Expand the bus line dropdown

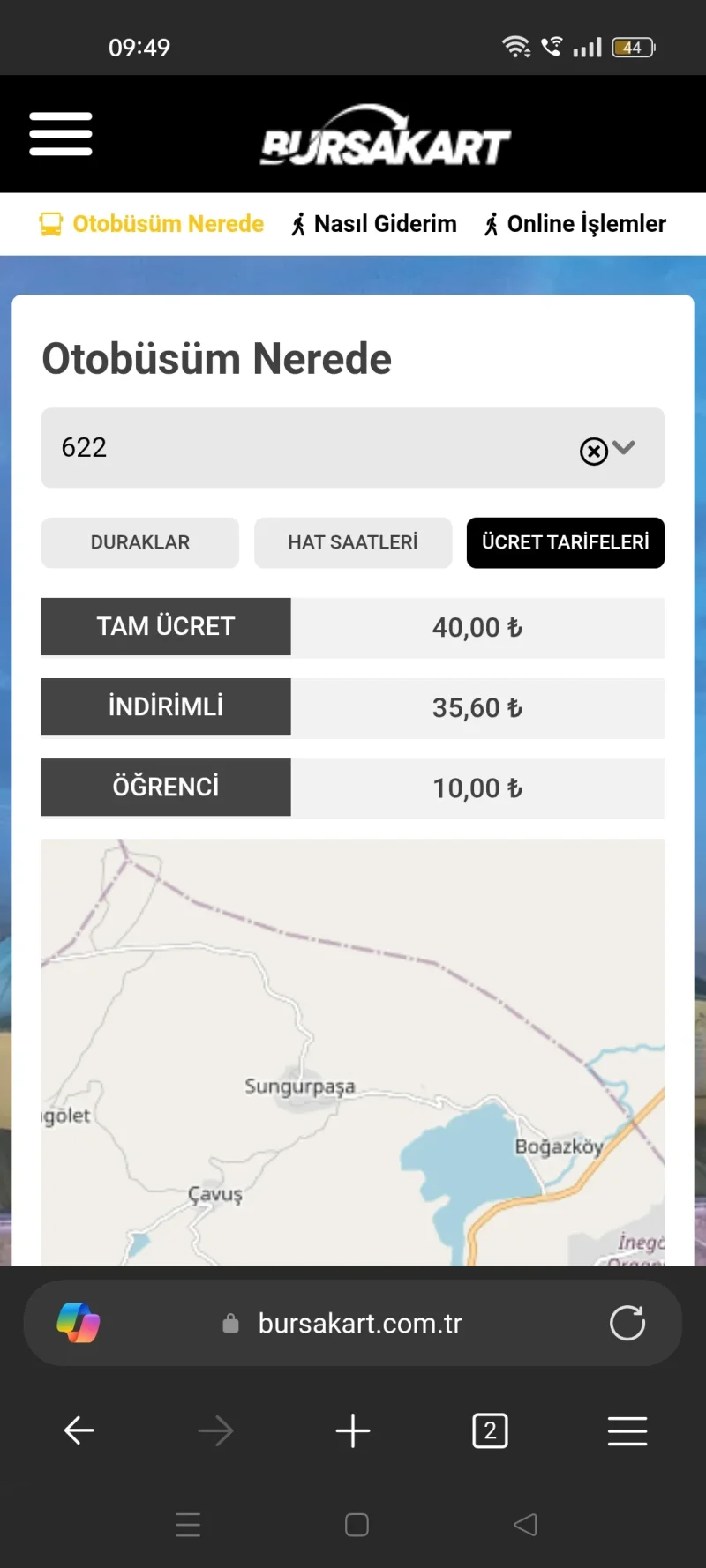coord(625,448)
